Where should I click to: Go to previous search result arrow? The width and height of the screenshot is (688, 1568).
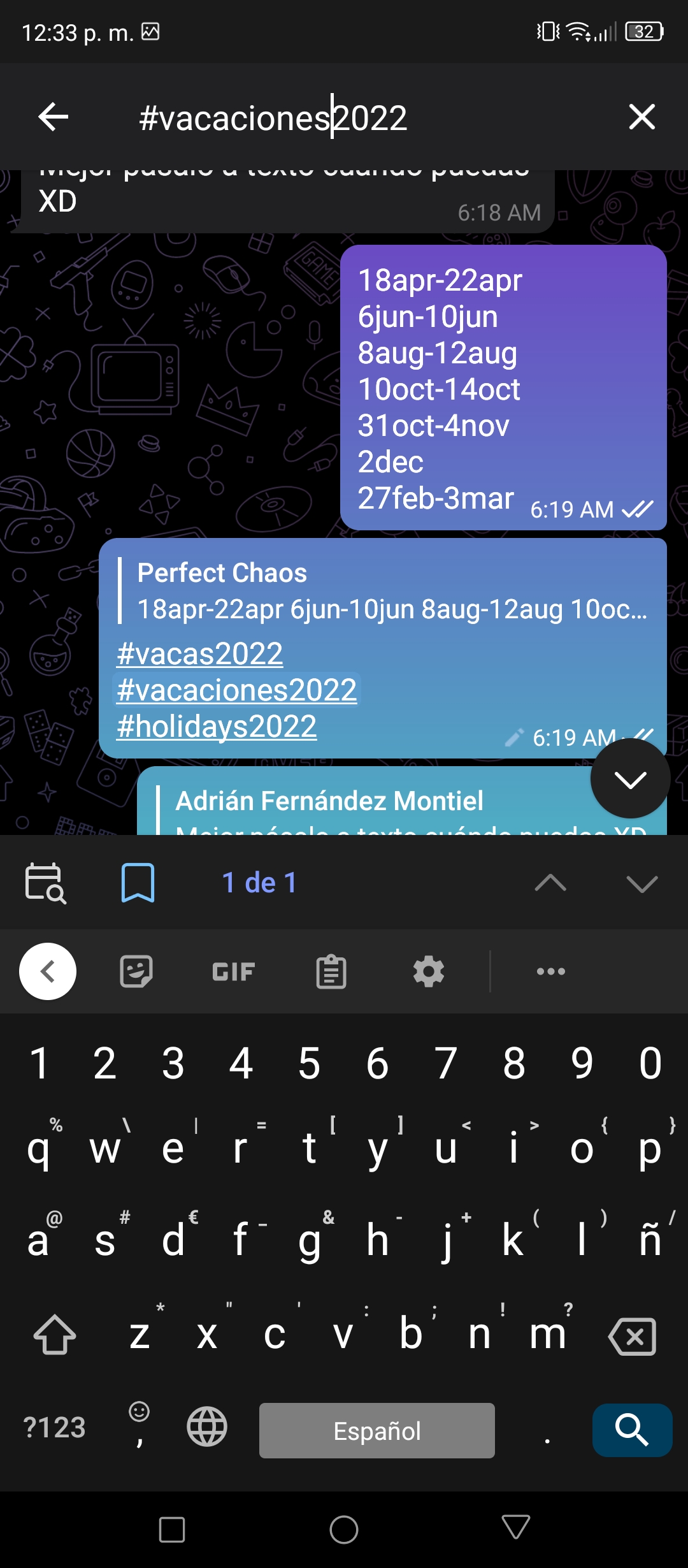(x=550, y=883)
